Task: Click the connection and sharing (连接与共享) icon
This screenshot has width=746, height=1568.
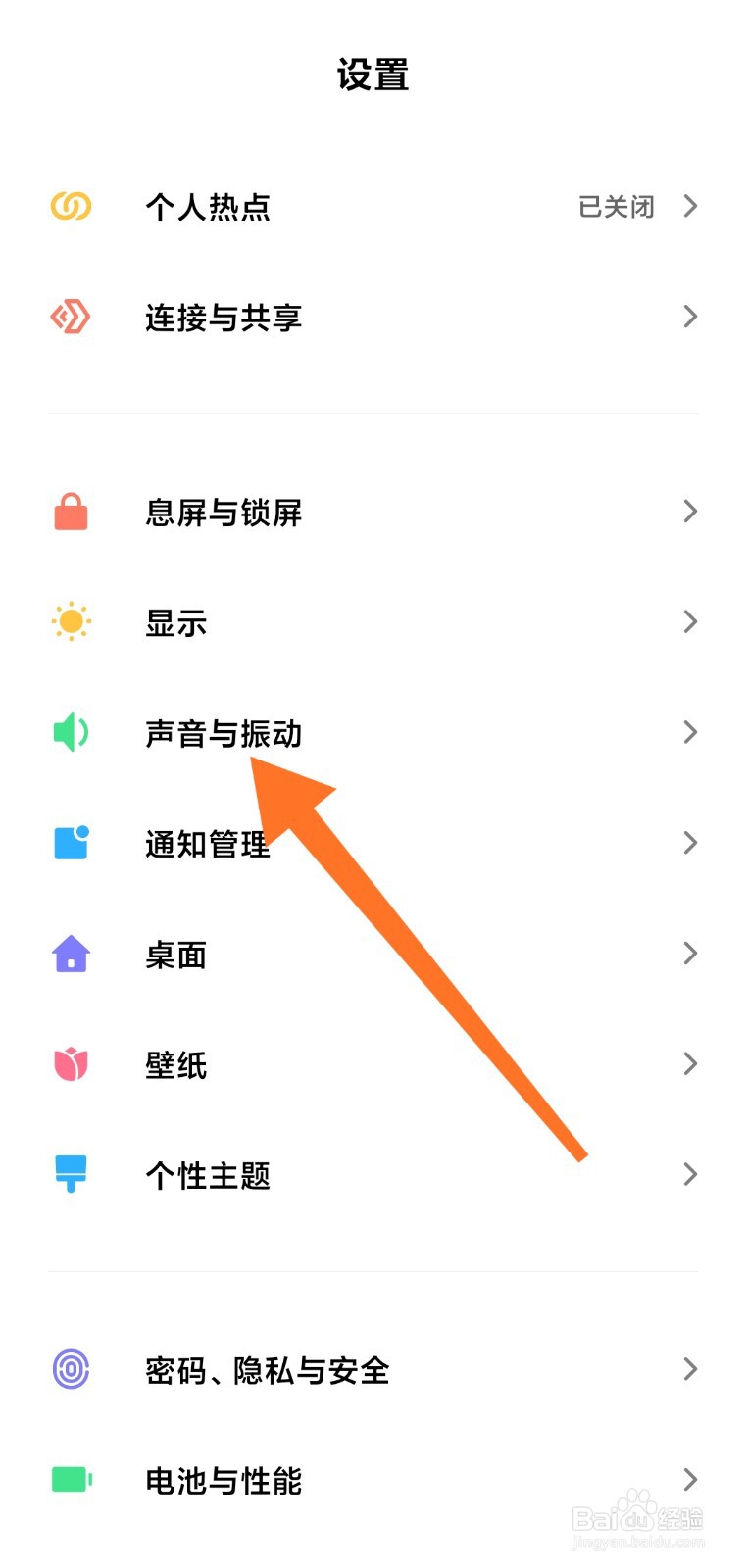Action: 69,318
